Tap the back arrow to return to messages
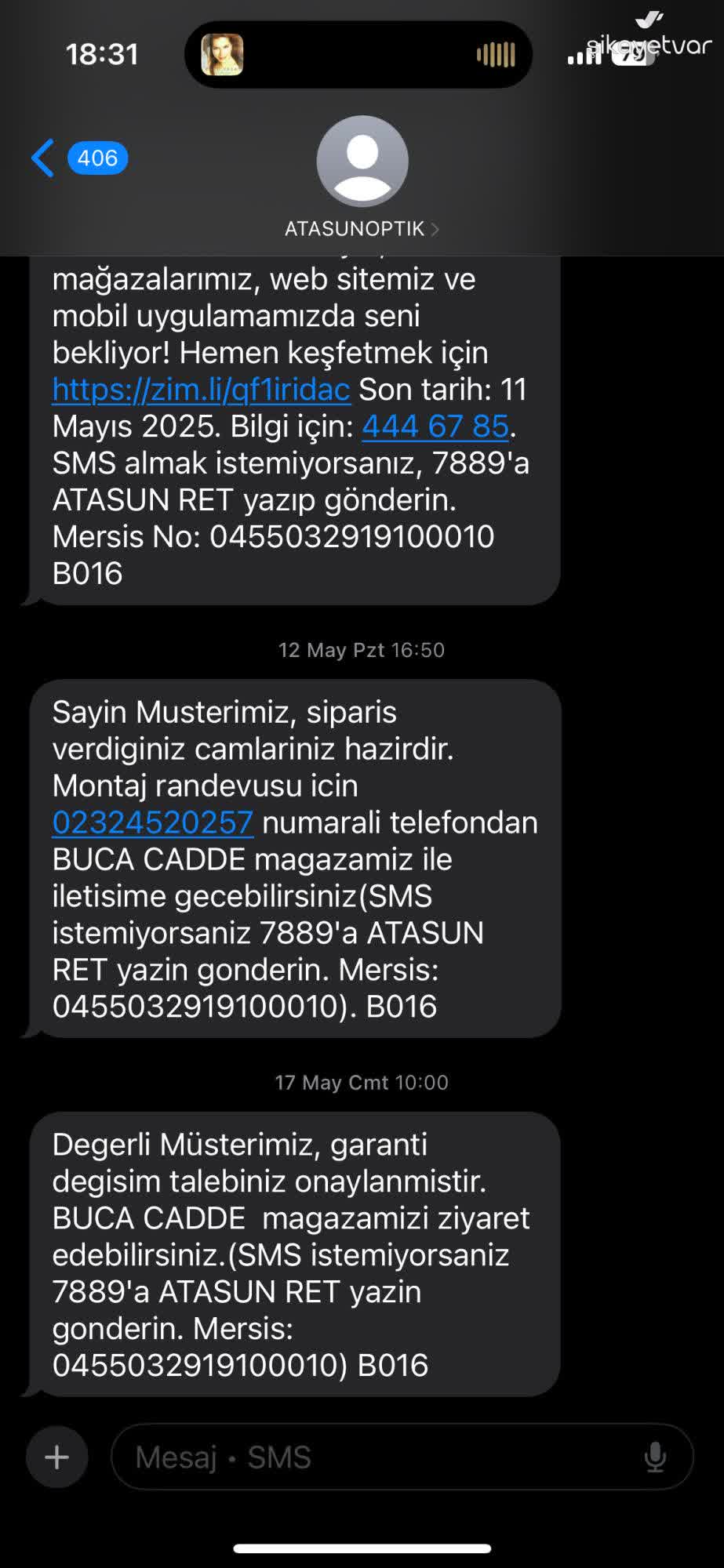 point(41,157)
